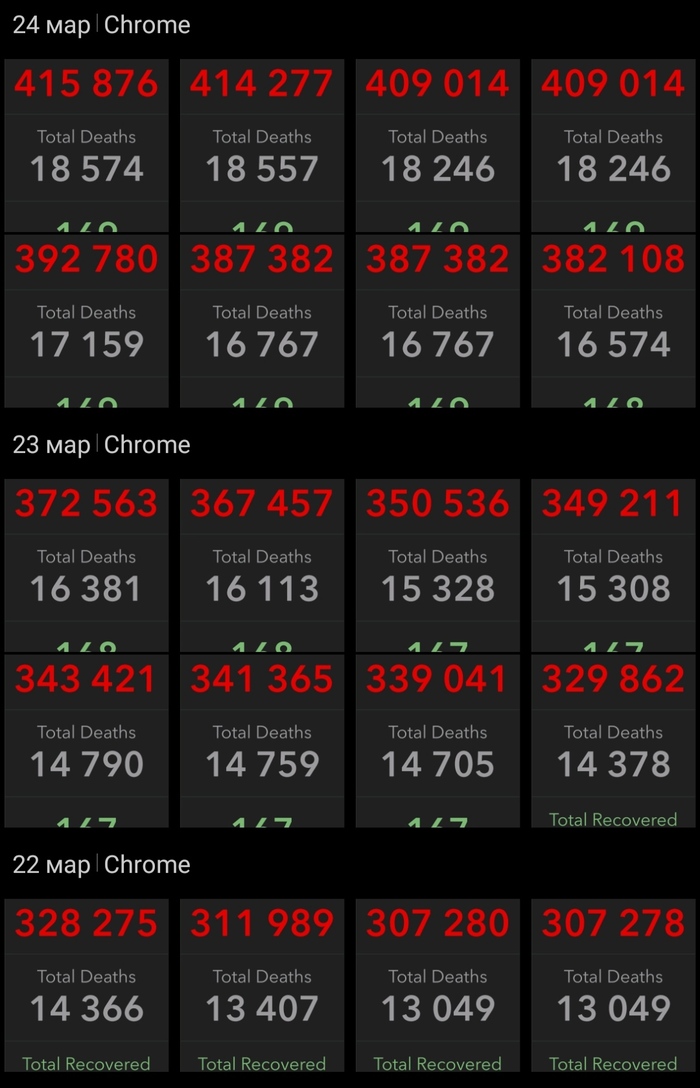Open the screenshot showing 339 041

438,740
